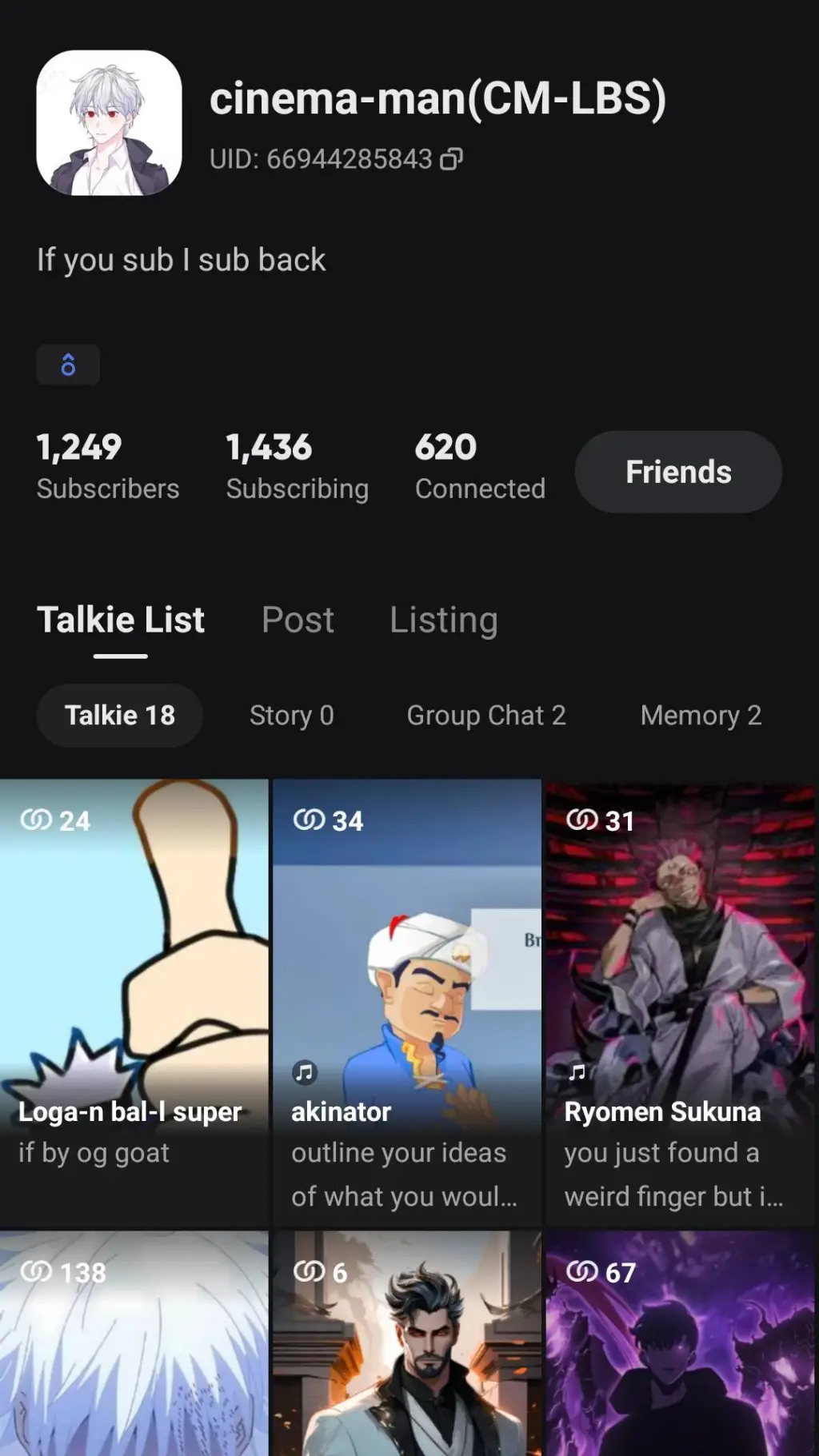This screenshot has width=819, height=1456.
Task: Switch to the Post tab
Action: 298,620
